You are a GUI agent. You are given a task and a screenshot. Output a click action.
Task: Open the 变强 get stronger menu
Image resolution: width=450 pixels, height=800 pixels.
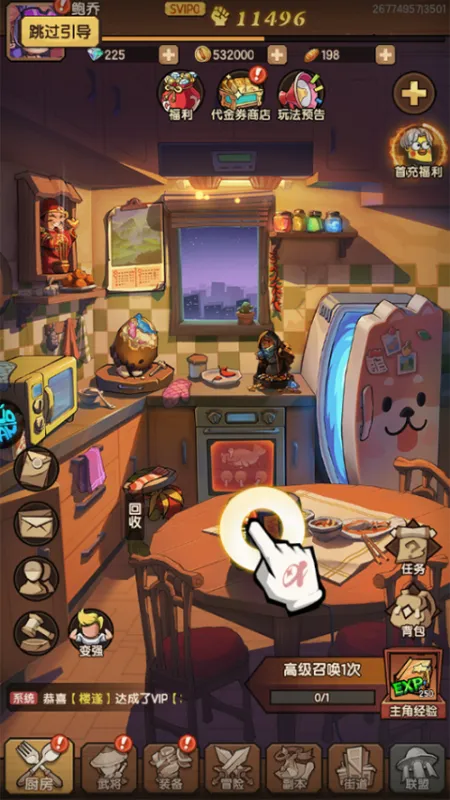91,633
